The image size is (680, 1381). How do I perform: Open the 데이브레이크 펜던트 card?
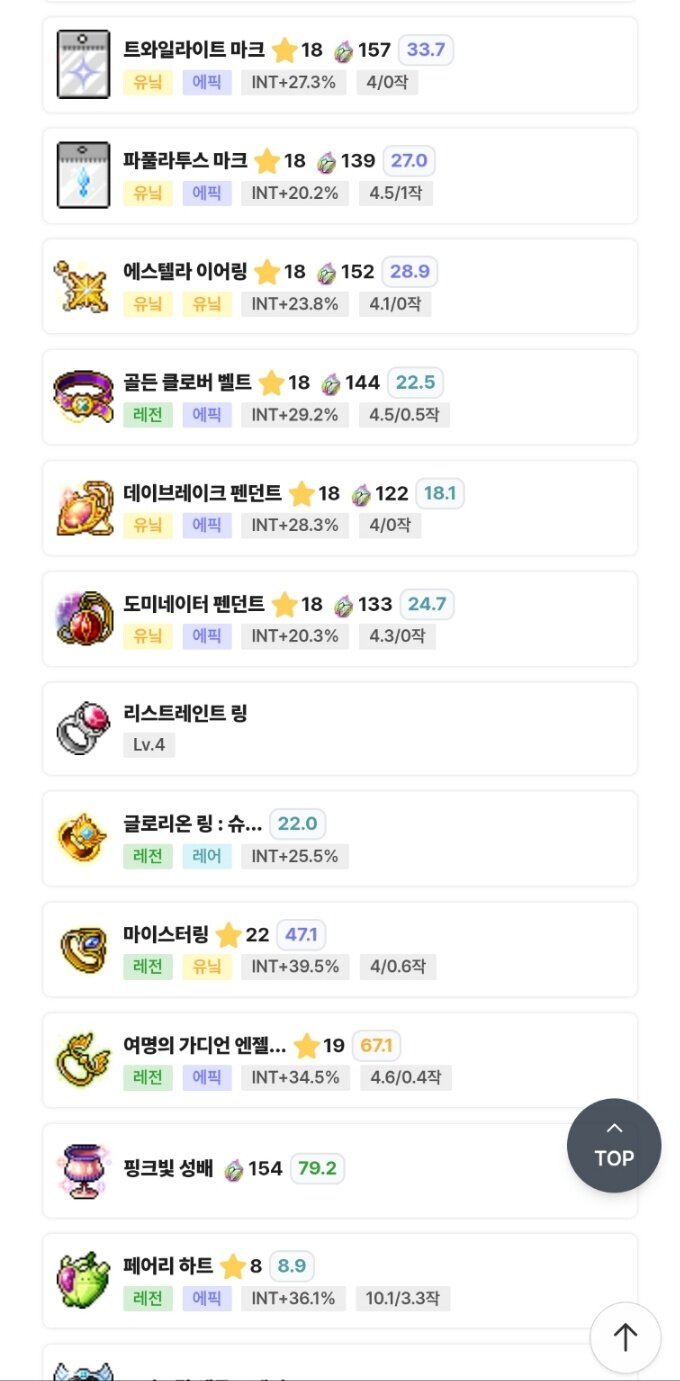coord(340,508)
